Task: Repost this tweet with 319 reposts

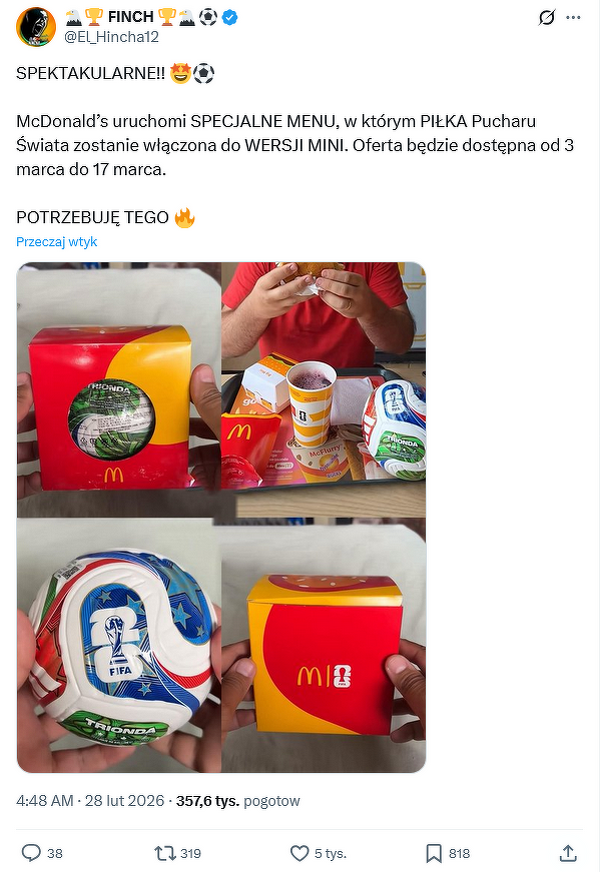Action: point(165,853)
